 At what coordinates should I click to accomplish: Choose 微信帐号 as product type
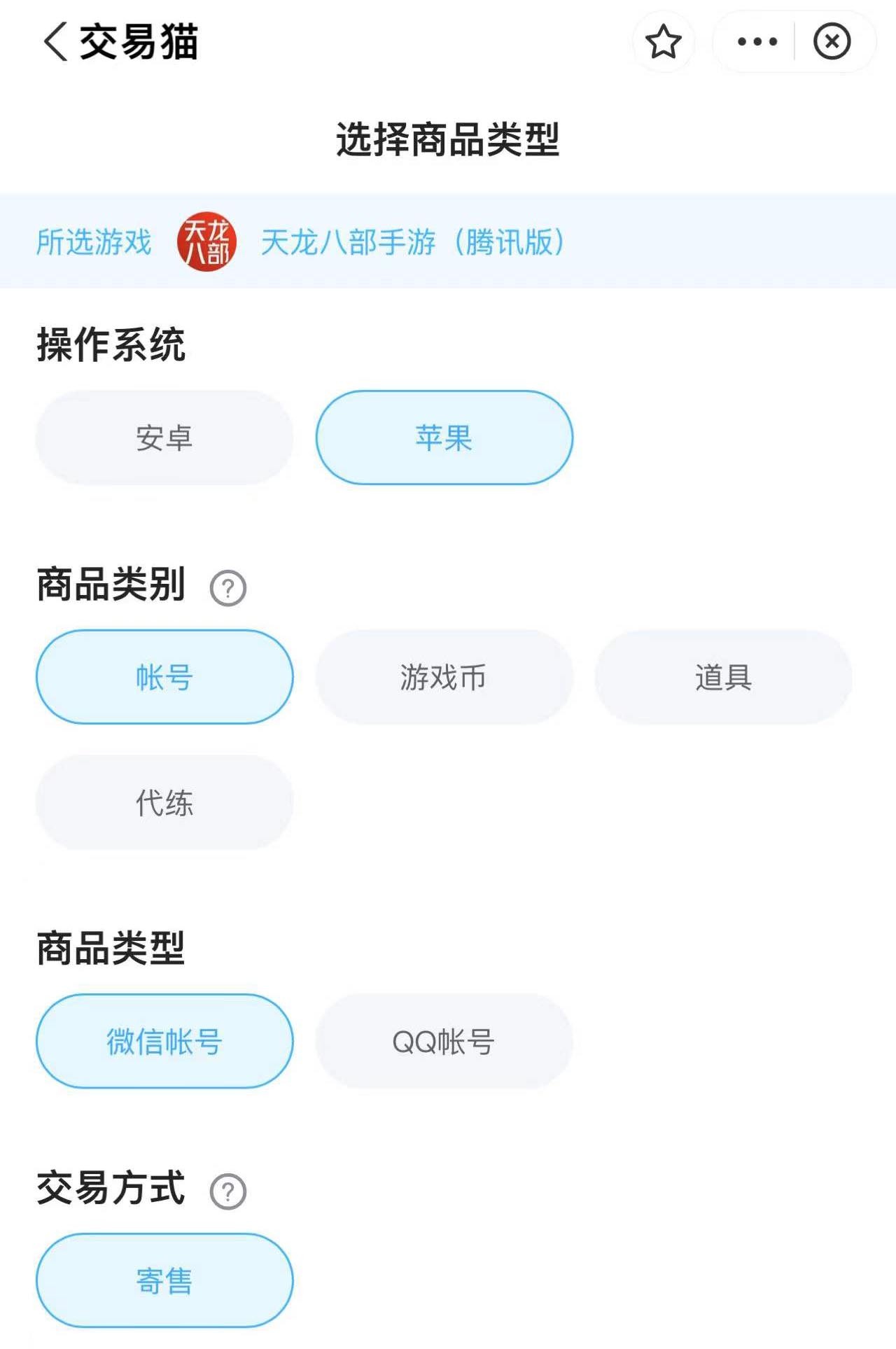164,1042
